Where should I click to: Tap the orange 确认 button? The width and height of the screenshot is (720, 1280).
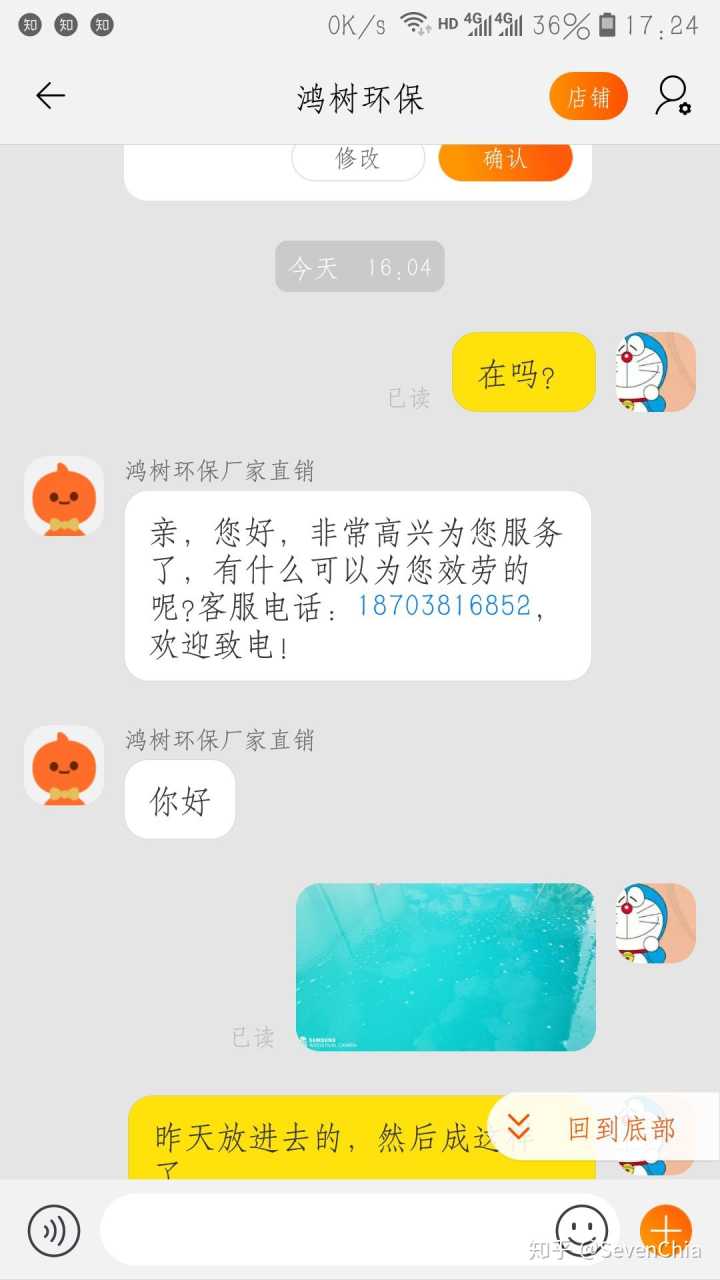tap(505, 160)
